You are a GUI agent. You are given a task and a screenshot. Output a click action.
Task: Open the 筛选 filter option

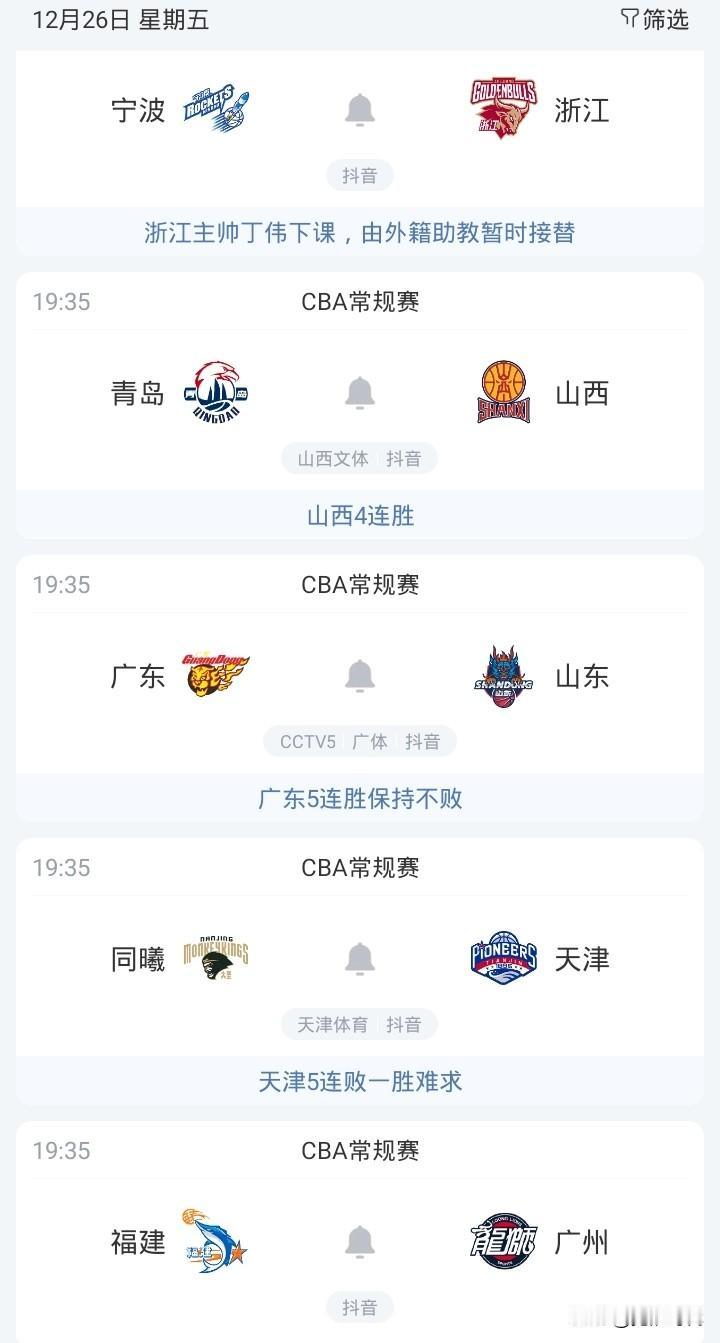pos(655,19)
